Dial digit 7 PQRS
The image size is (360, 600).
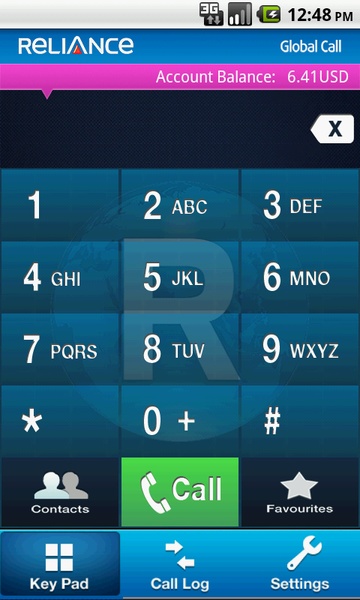[60, 349]
